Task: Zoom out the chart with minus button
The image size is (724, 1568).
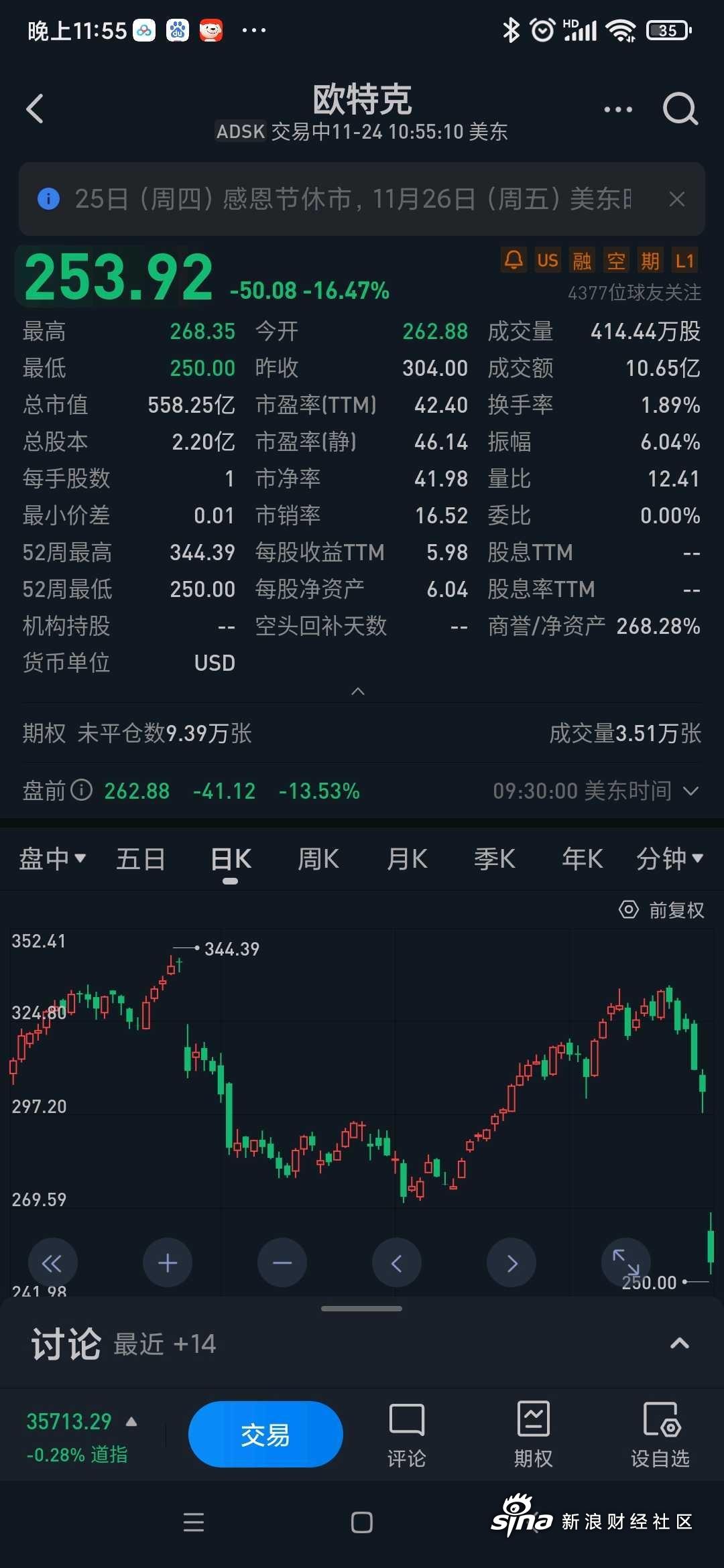Action: coord(282,1262)
